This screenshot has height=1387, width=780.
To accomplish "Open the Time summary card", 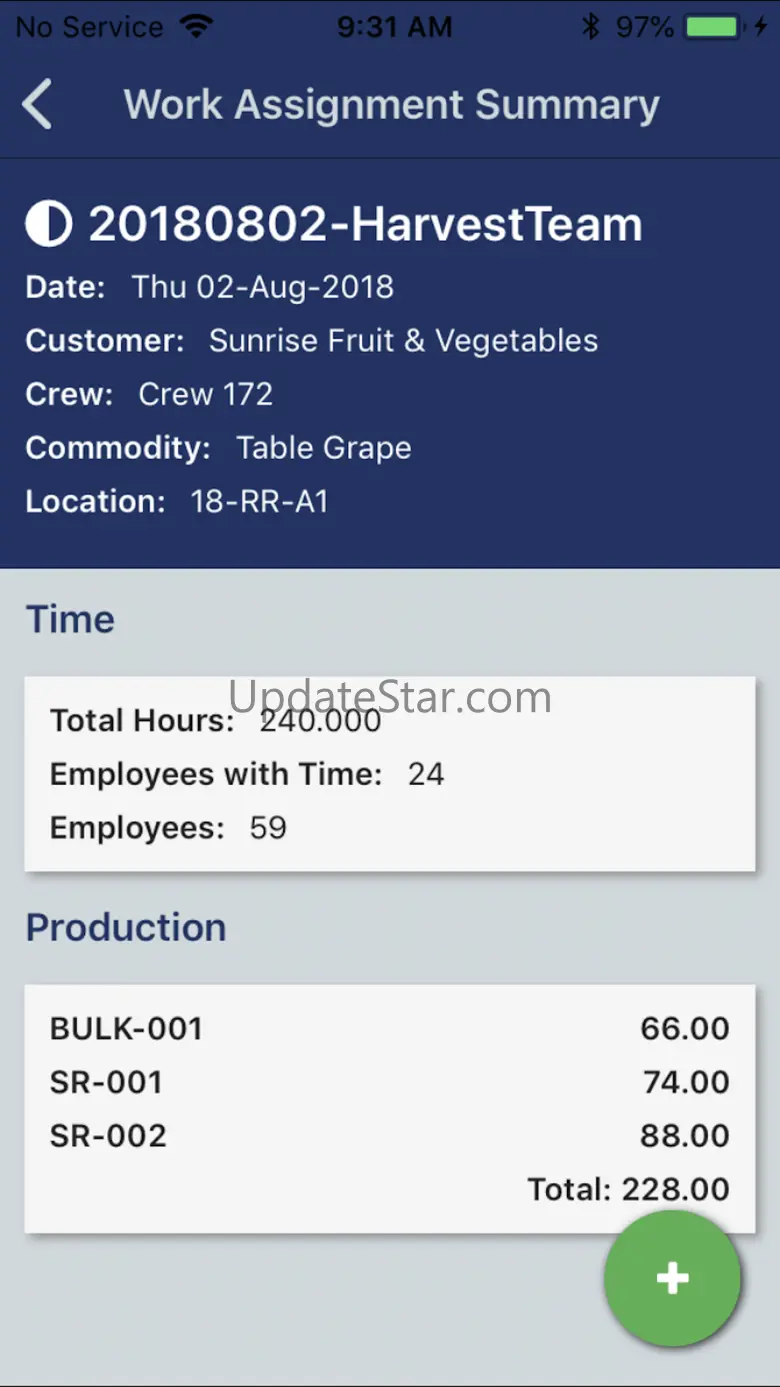I will click(390, 774).
